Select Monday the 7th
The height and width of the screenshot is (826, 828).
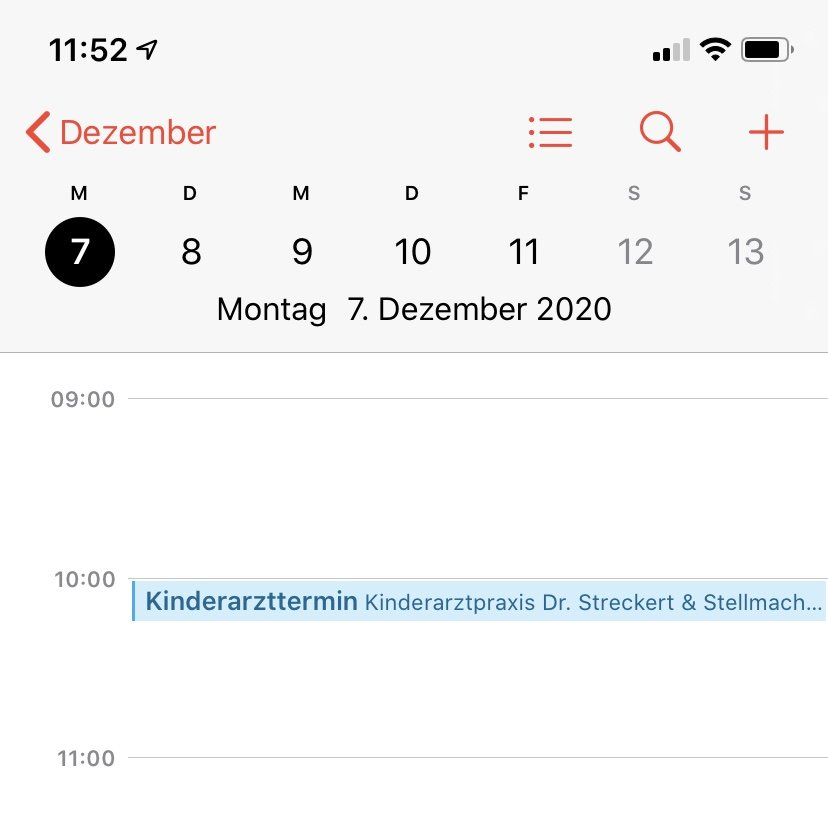80,251
